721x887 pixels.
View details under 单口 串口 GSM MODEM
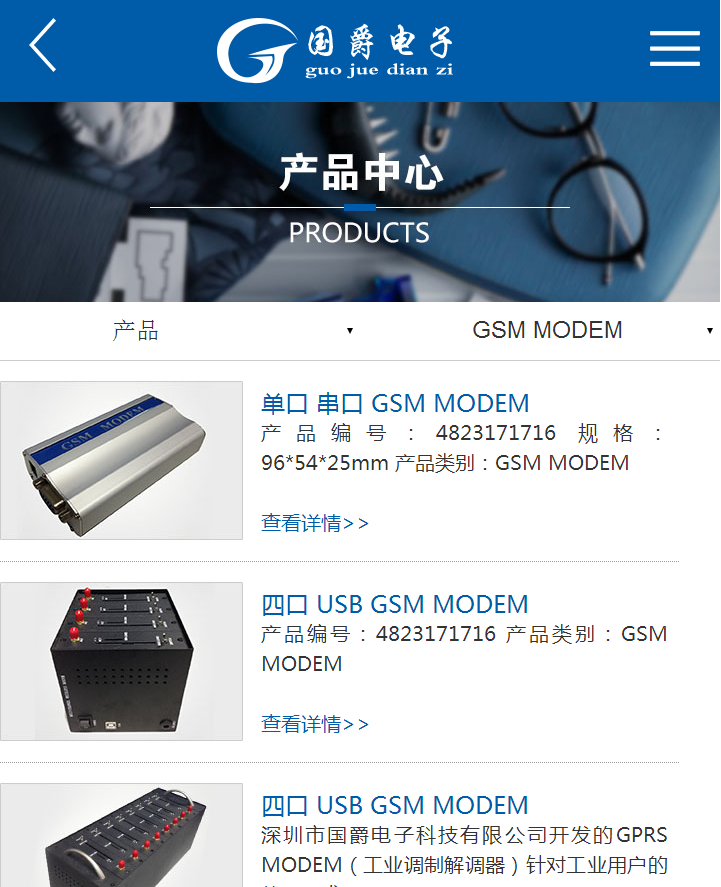(314, 523)
